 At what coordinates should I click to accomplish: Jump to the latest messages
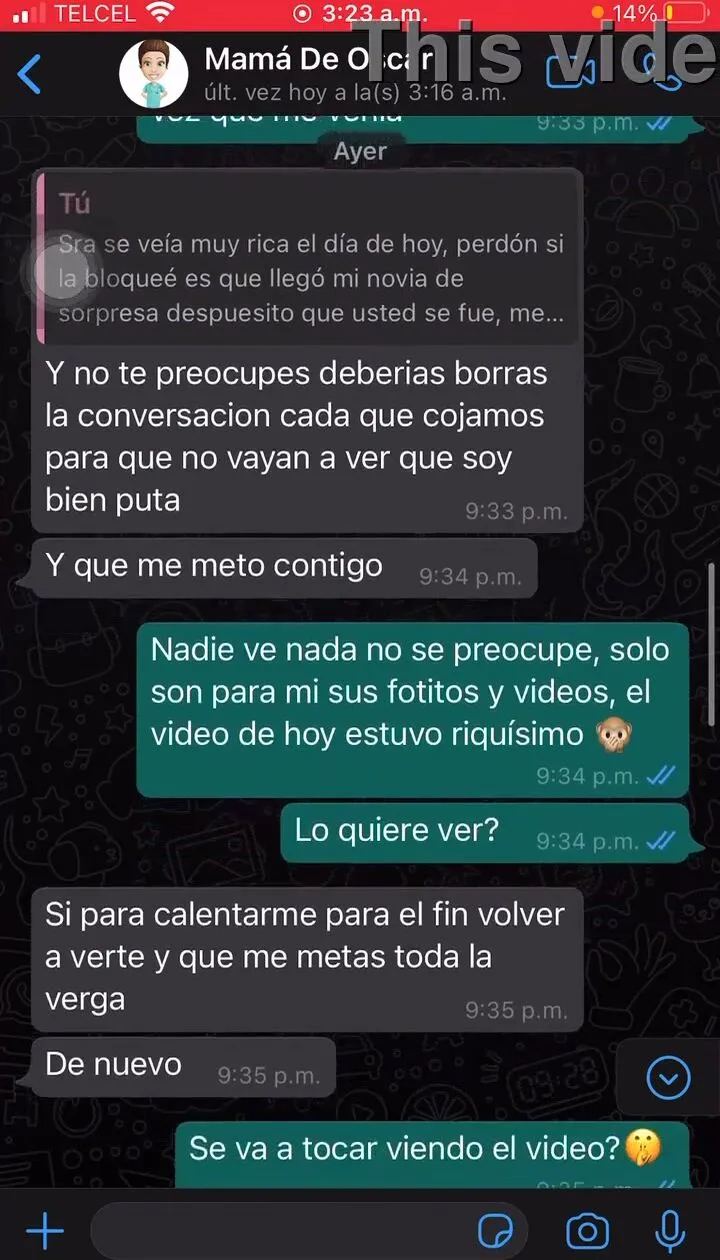click(x=668, y=1077)
